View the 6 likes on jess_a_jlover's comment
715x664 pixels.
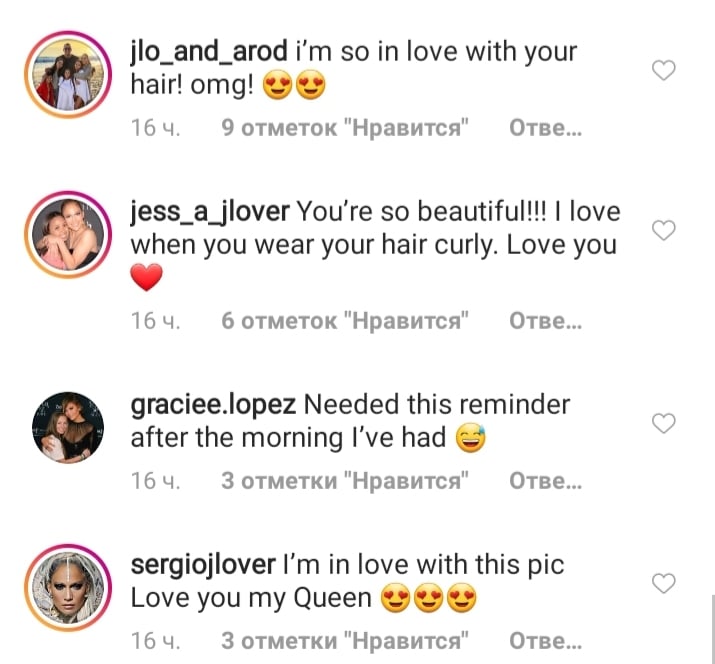click(x=345, y=322)
